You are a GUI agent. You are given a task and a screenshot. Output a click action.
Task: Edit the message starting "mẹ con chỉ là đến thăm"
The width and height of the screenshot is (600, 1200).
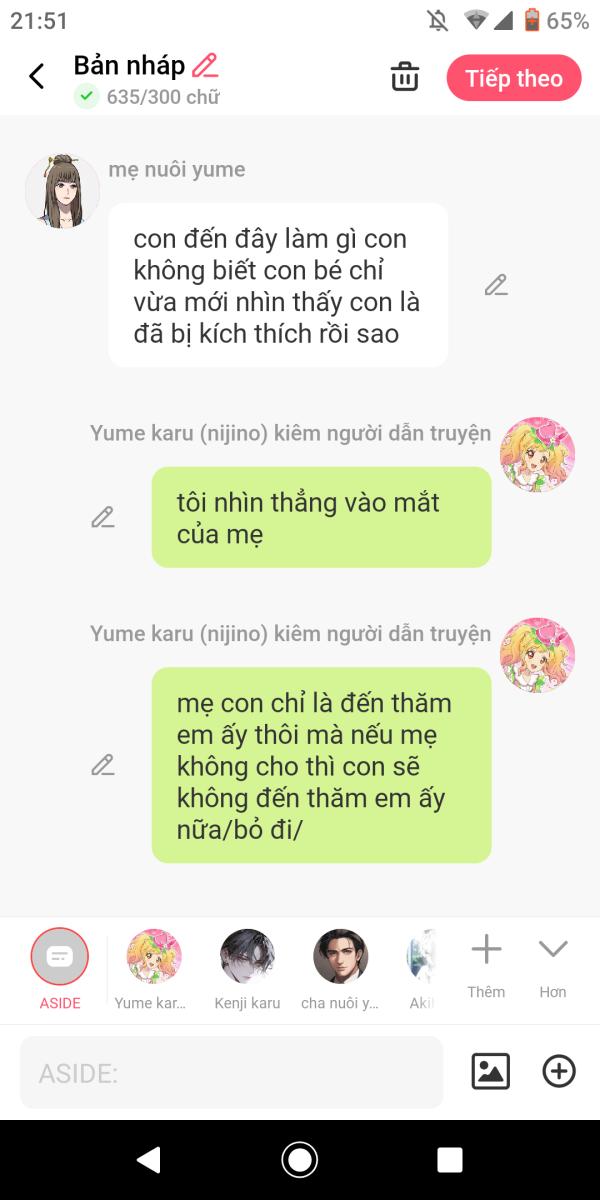pos(103,765)
